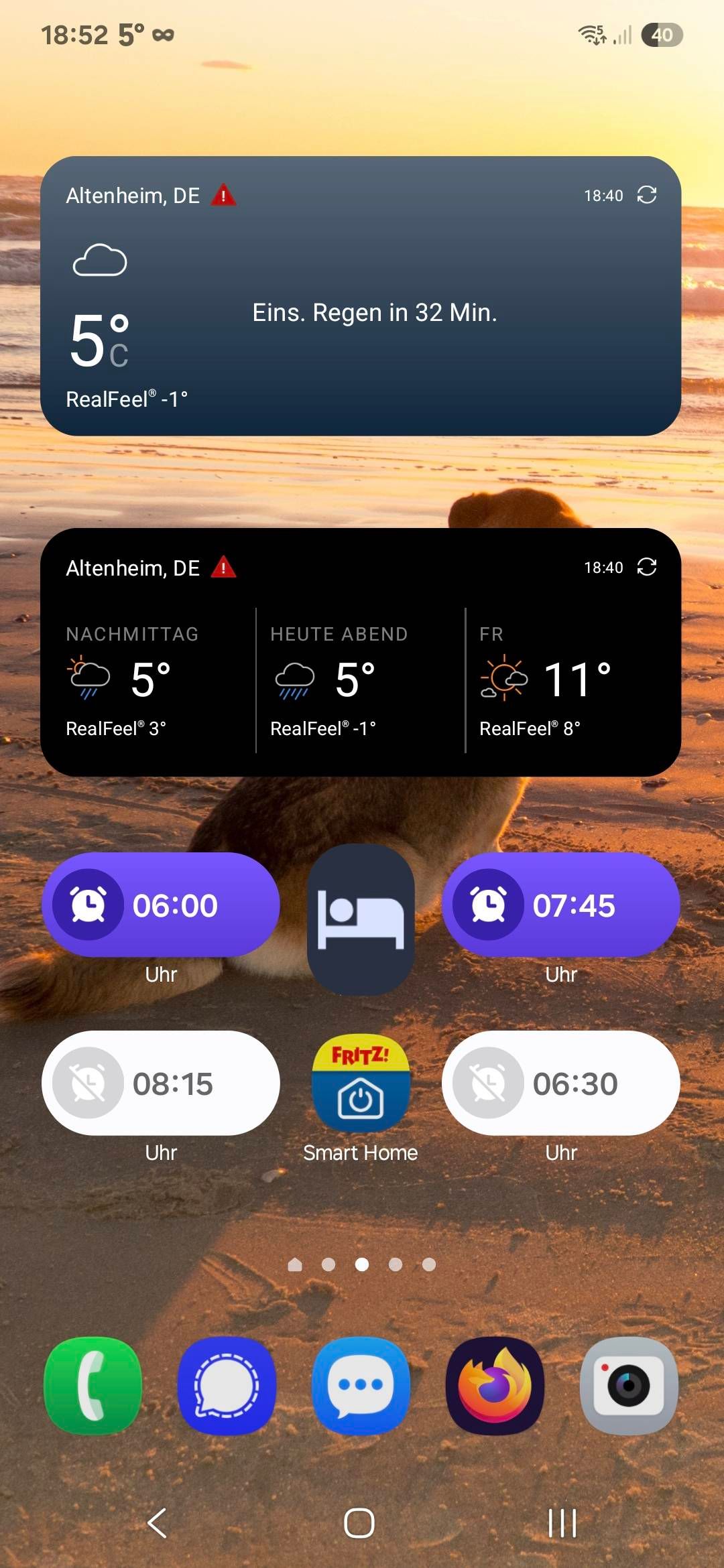Tap the red weather alert triangle
The image size is (724, 1568).
click(x=223, y=195)
